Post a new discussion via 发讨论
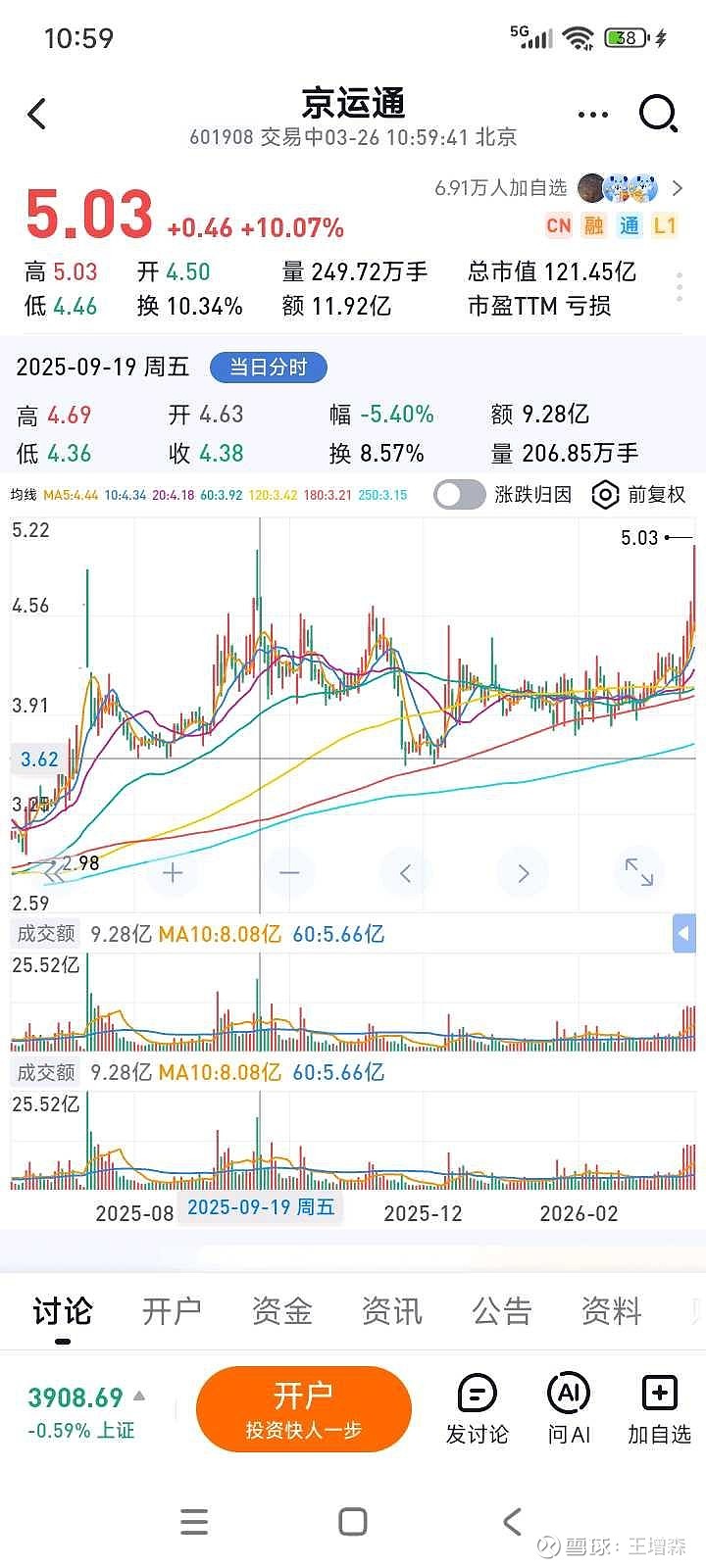The height and width of the screenshot is (1568, 706). pyautogui.click(x=478, y=1409)
